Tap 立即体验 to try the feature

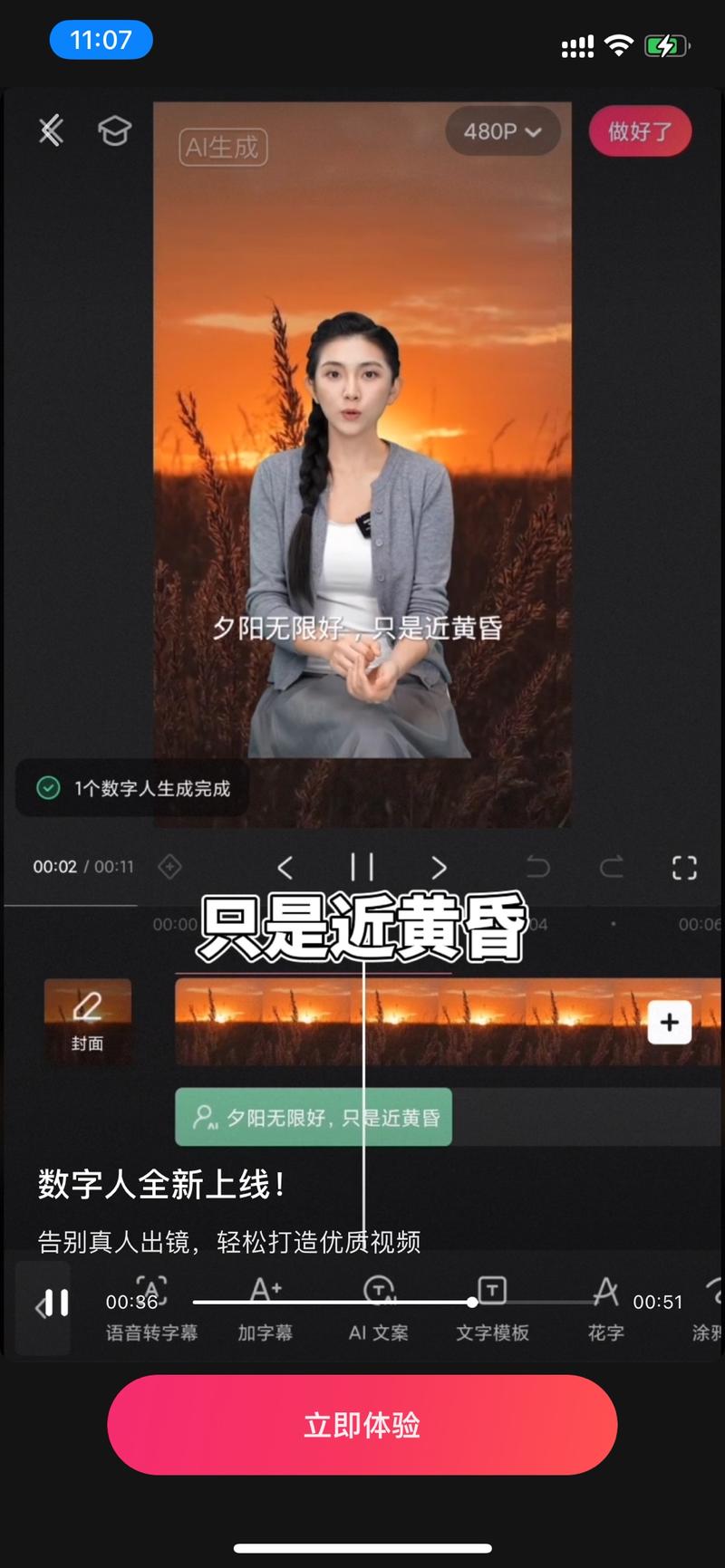coord(362,1425)
